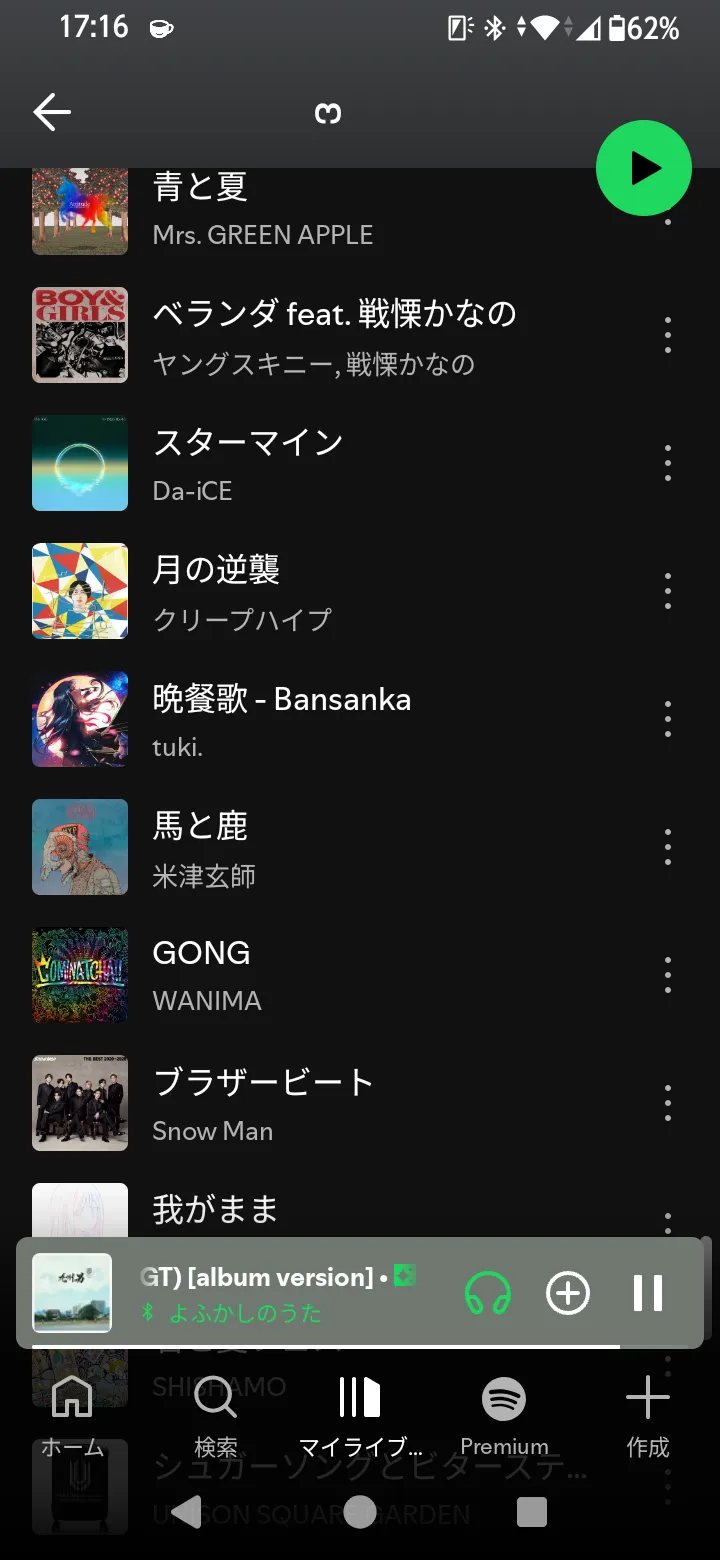Screen dimensions: 720x1560
Task: Open more options for 晩餐歌 - Bansanka
Action: pyautogui.click(x=668, y=719)
